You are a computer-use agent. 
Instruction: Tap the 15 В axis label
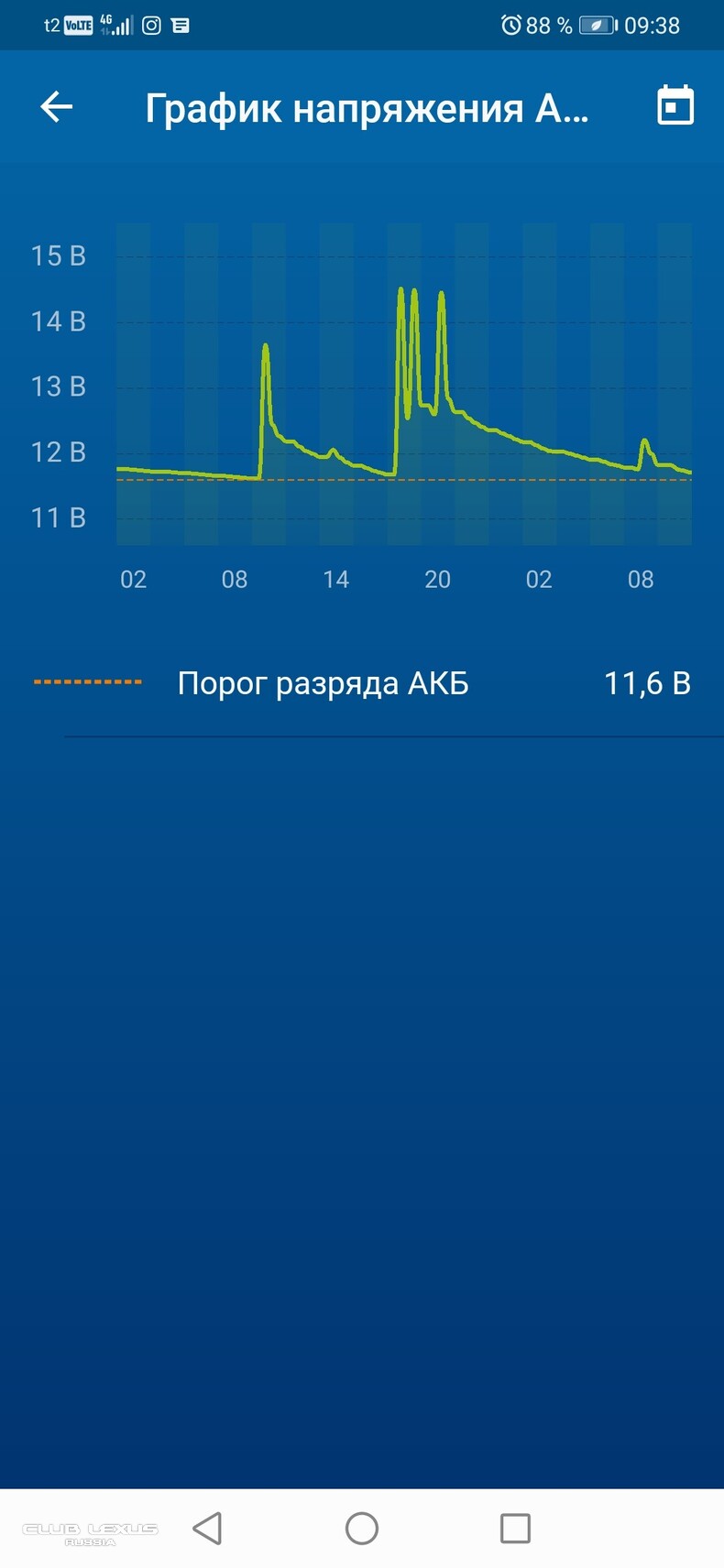[x=58, y=256]
